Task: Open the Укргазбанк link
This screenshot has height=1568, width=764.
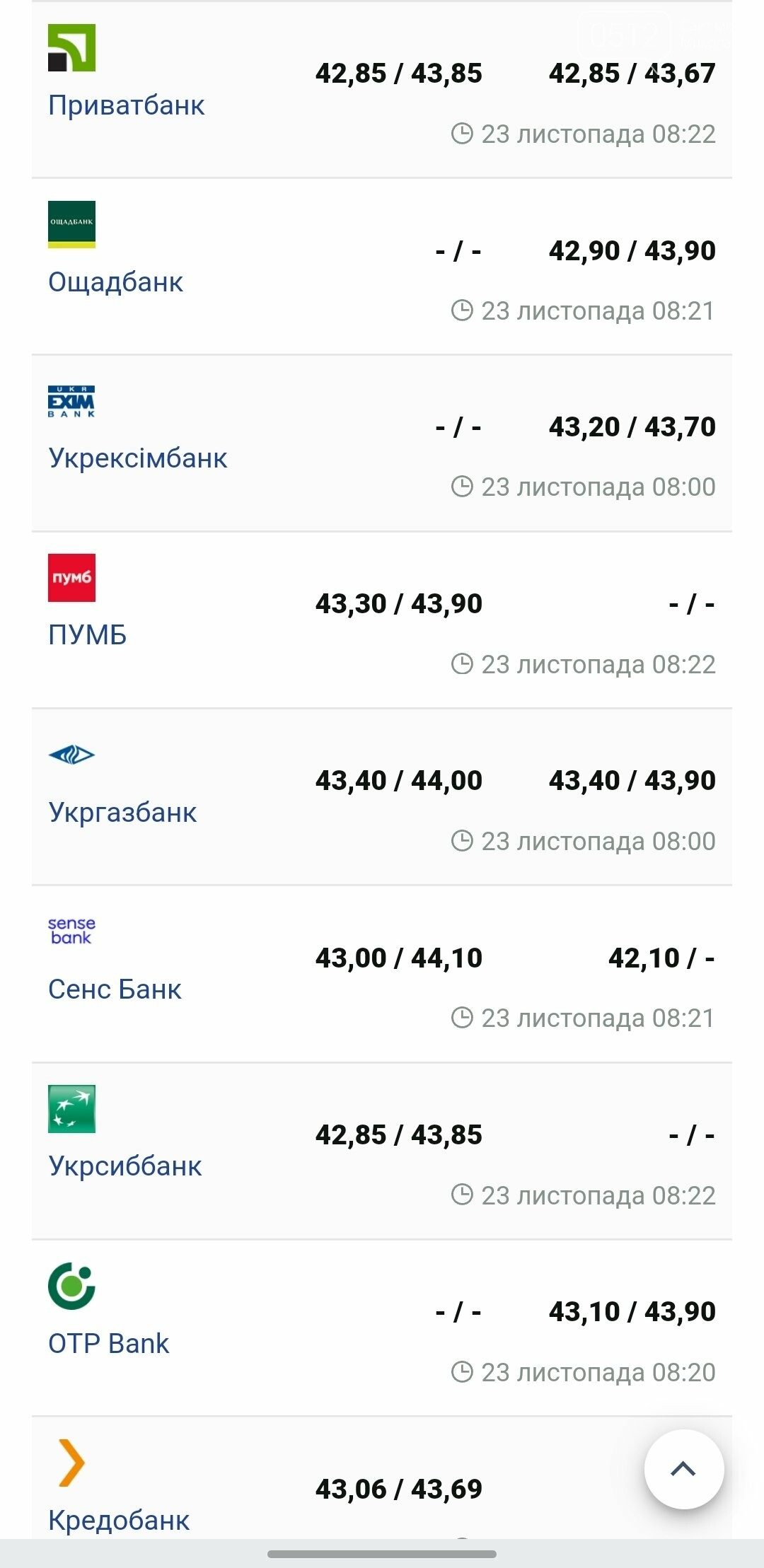Action: click(122, 813)
